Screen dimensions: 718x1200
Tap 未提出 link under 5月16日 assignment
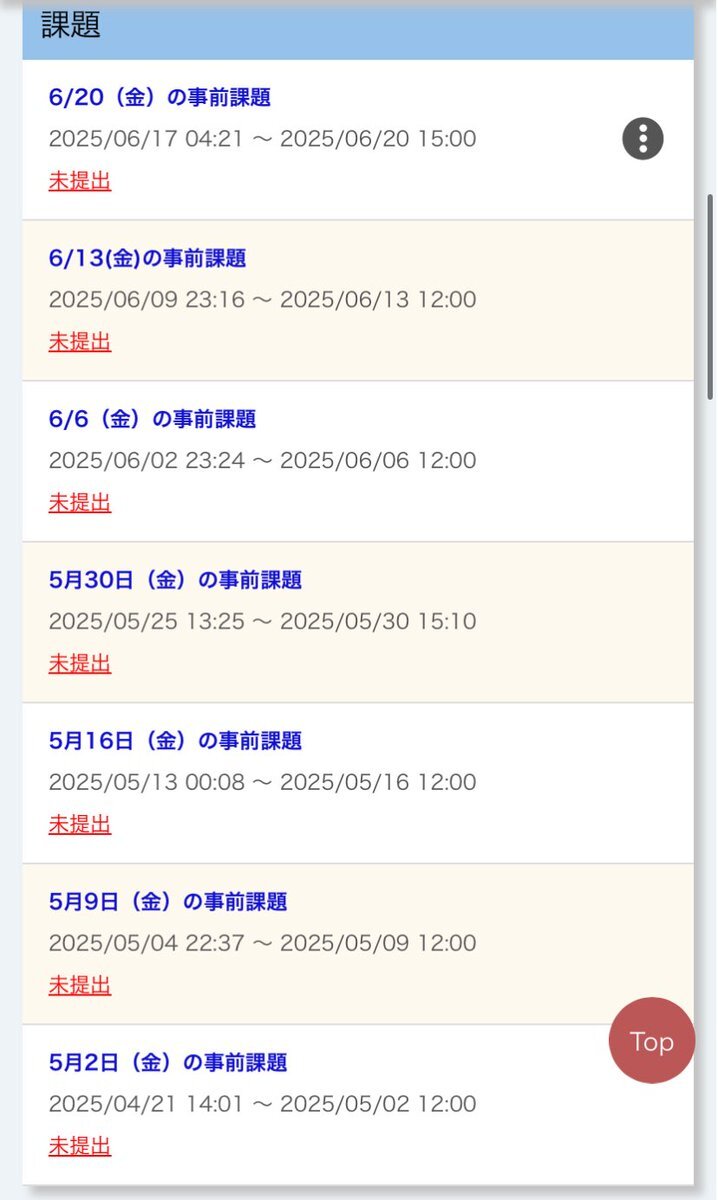80,825
